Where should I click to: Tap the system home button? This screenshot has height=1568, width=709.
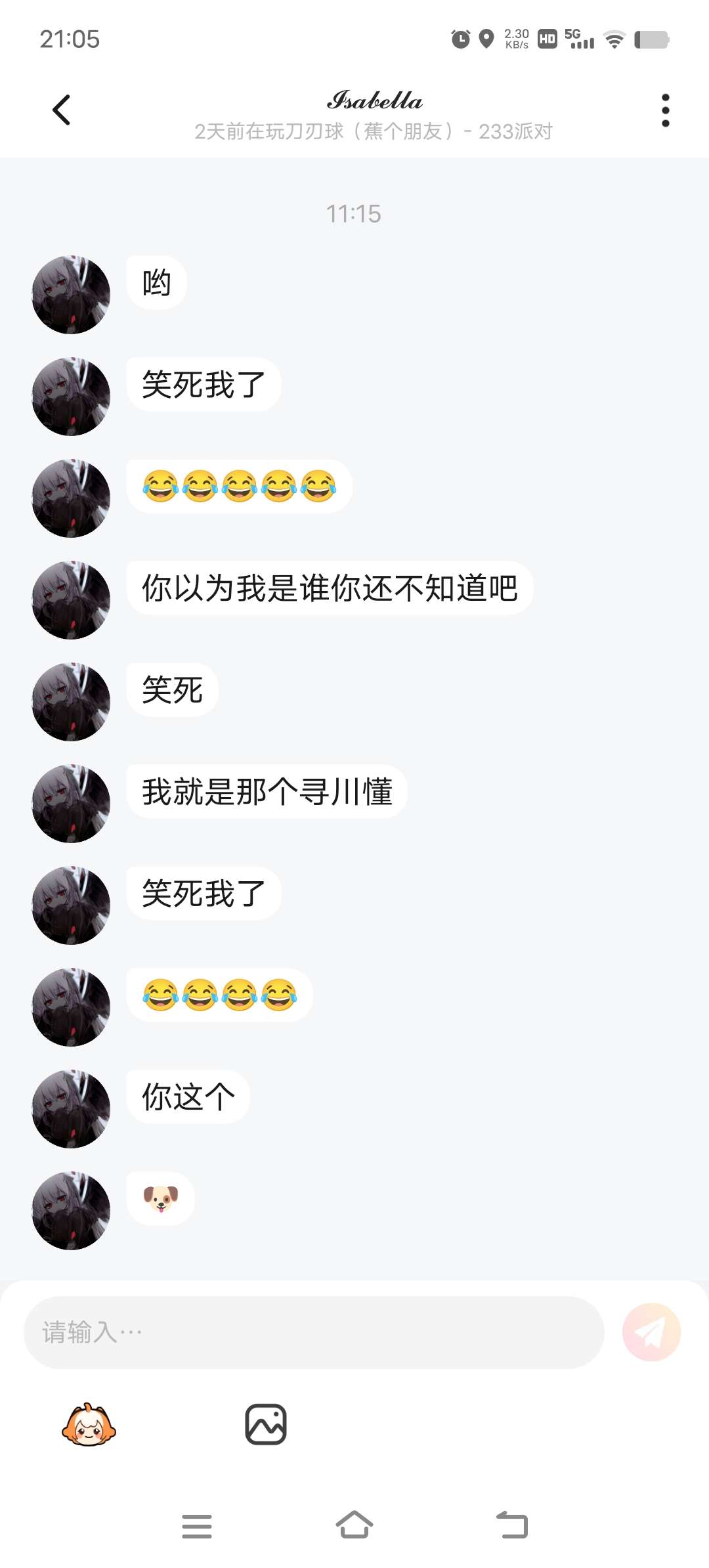coord(354,1525)
